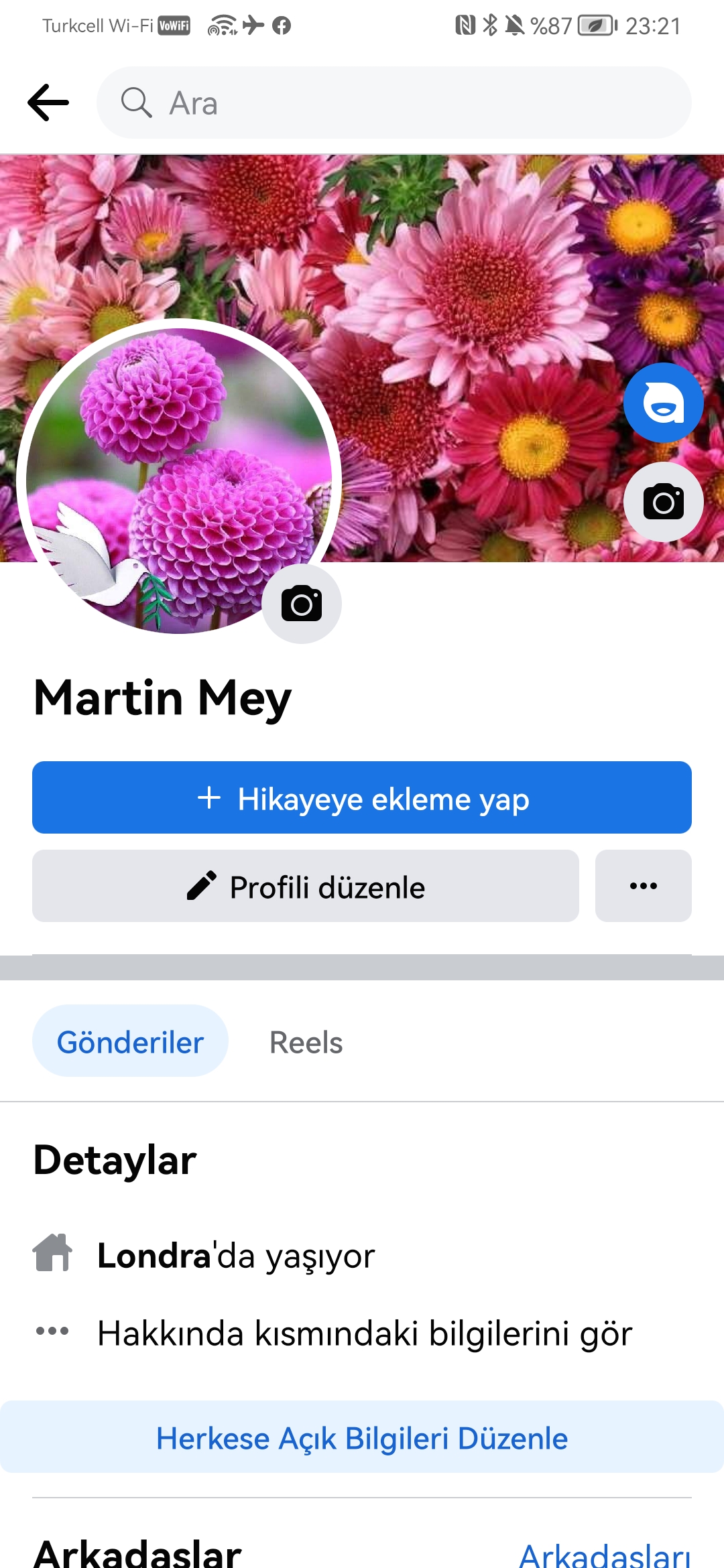Go back using the arrow icon
This screenshot has height=1568, width=724.
tap(48, 103)
